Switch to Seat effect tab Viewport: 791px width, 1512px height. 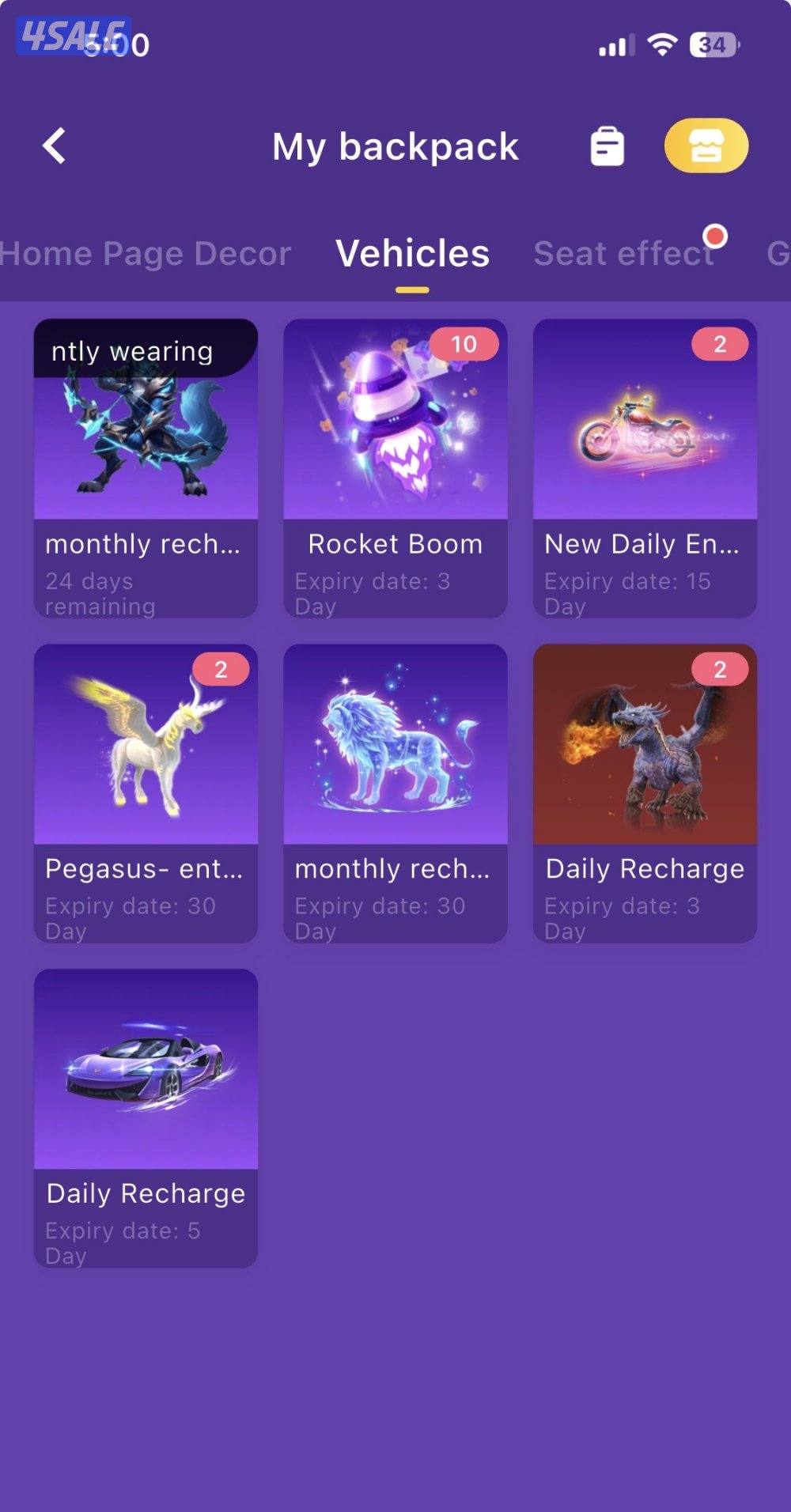[x=623, y=254]
